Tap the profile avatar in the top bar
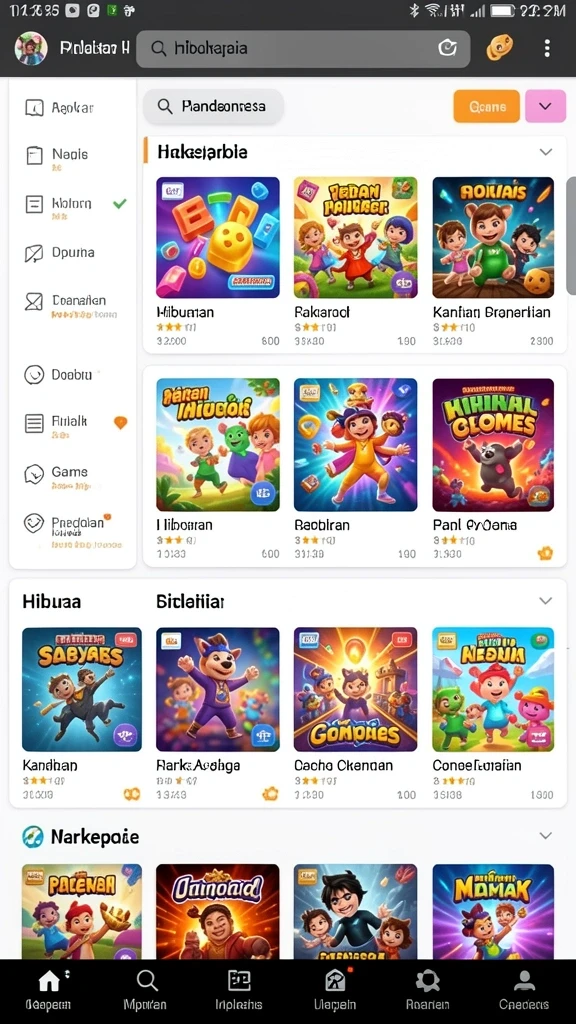 click(31, 48)
